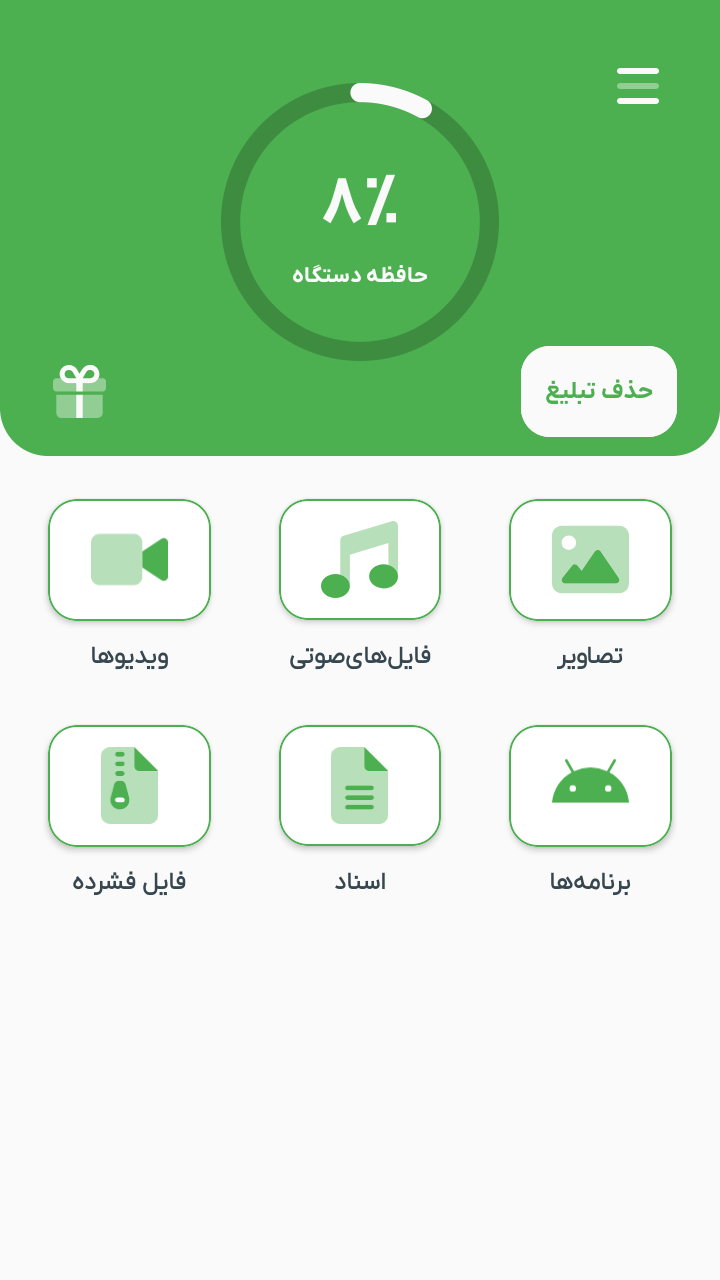The image size is (720, 1280).
Task: Open the فایل‌های‌صوتی (audio files) category
Action: coord(360,560)
